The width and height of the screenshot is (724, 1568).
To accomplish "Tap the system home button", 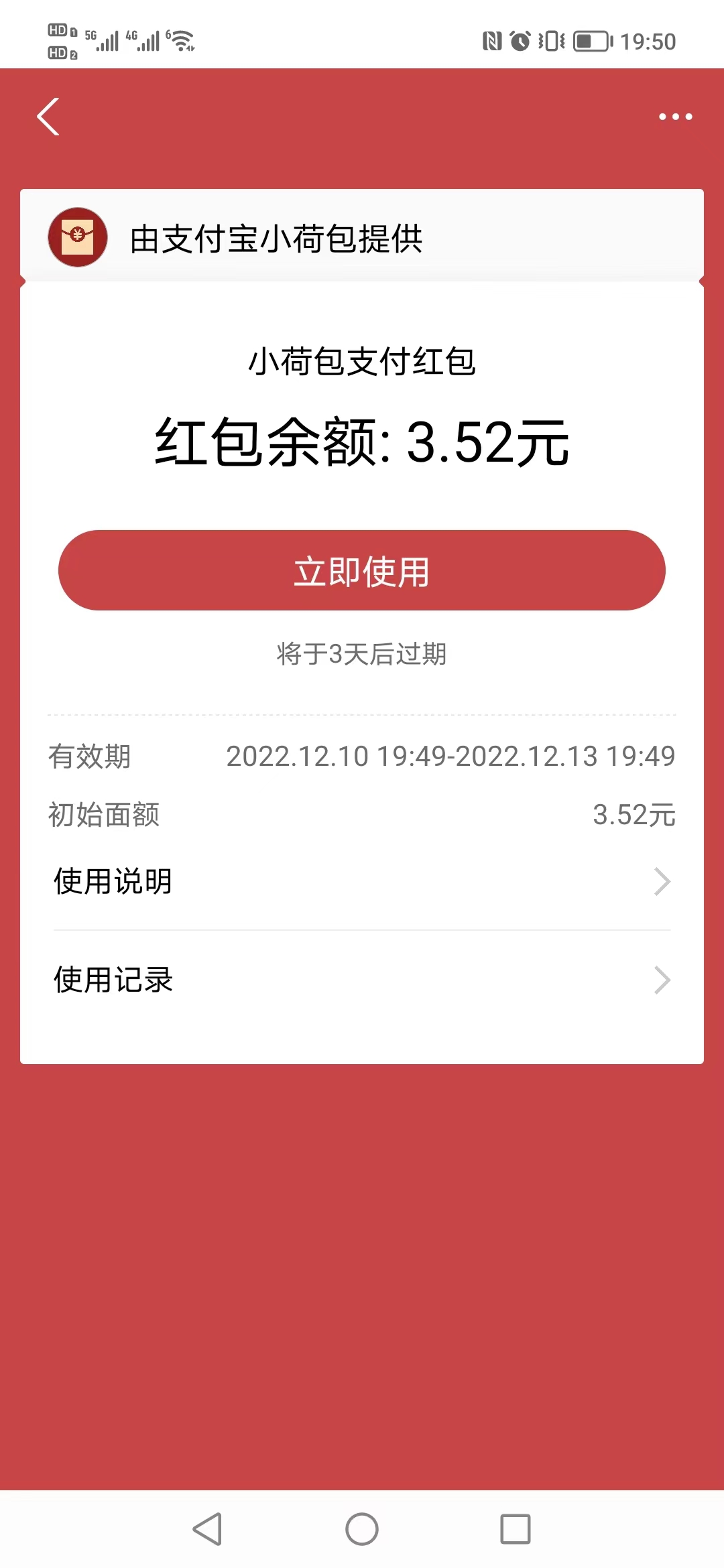I will coord(362,1530).
